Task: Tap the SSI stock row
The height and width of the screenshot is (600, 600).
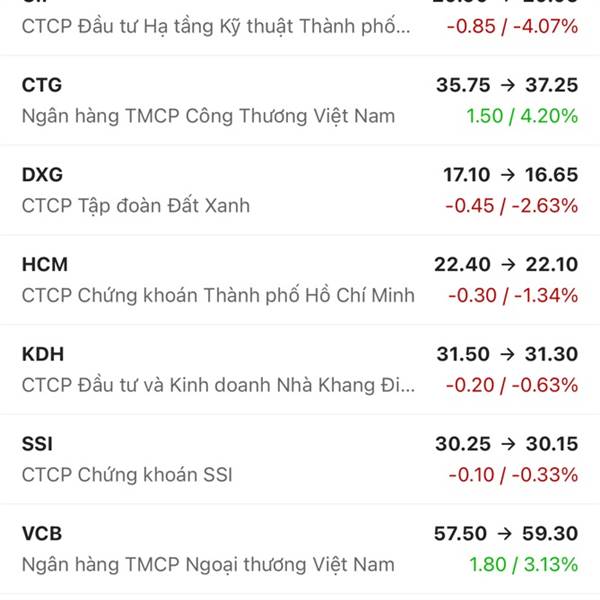Action: click(300, 459)
